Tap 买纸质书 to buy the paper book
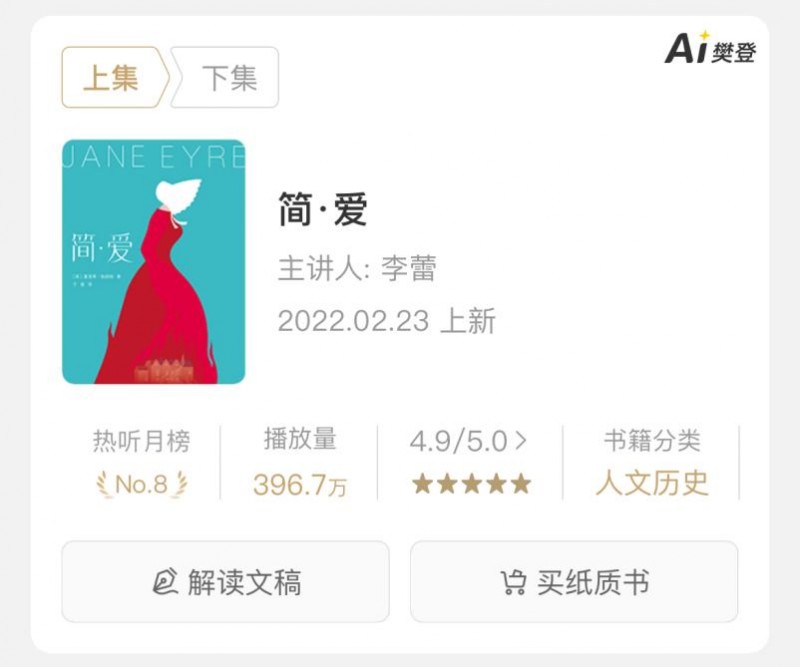The width and height of the screenshot is (800, 667). pyautogui.click(x=574, y=582)
